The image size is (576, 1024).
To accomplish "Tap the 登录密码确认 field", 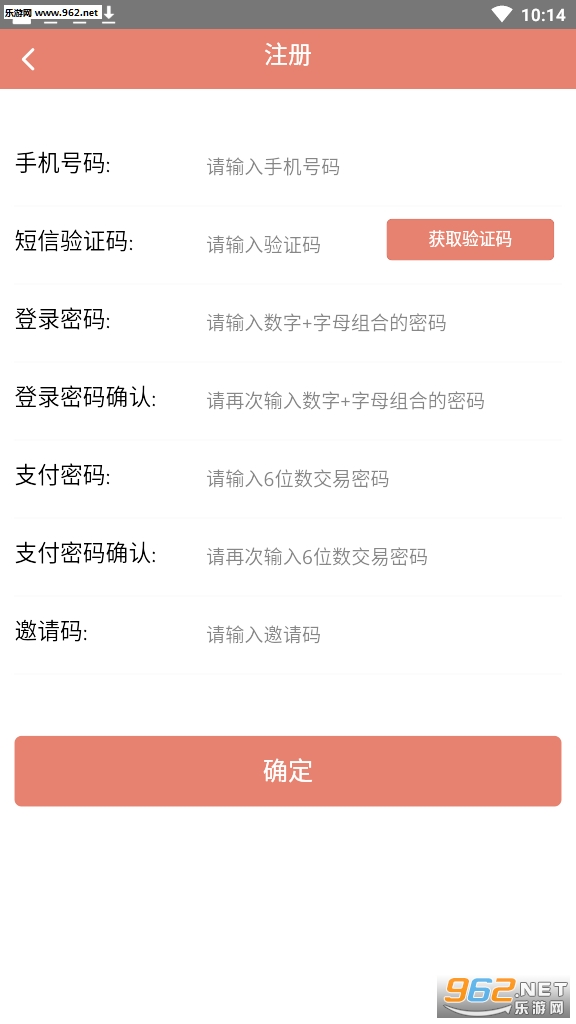I will point(383,400).
